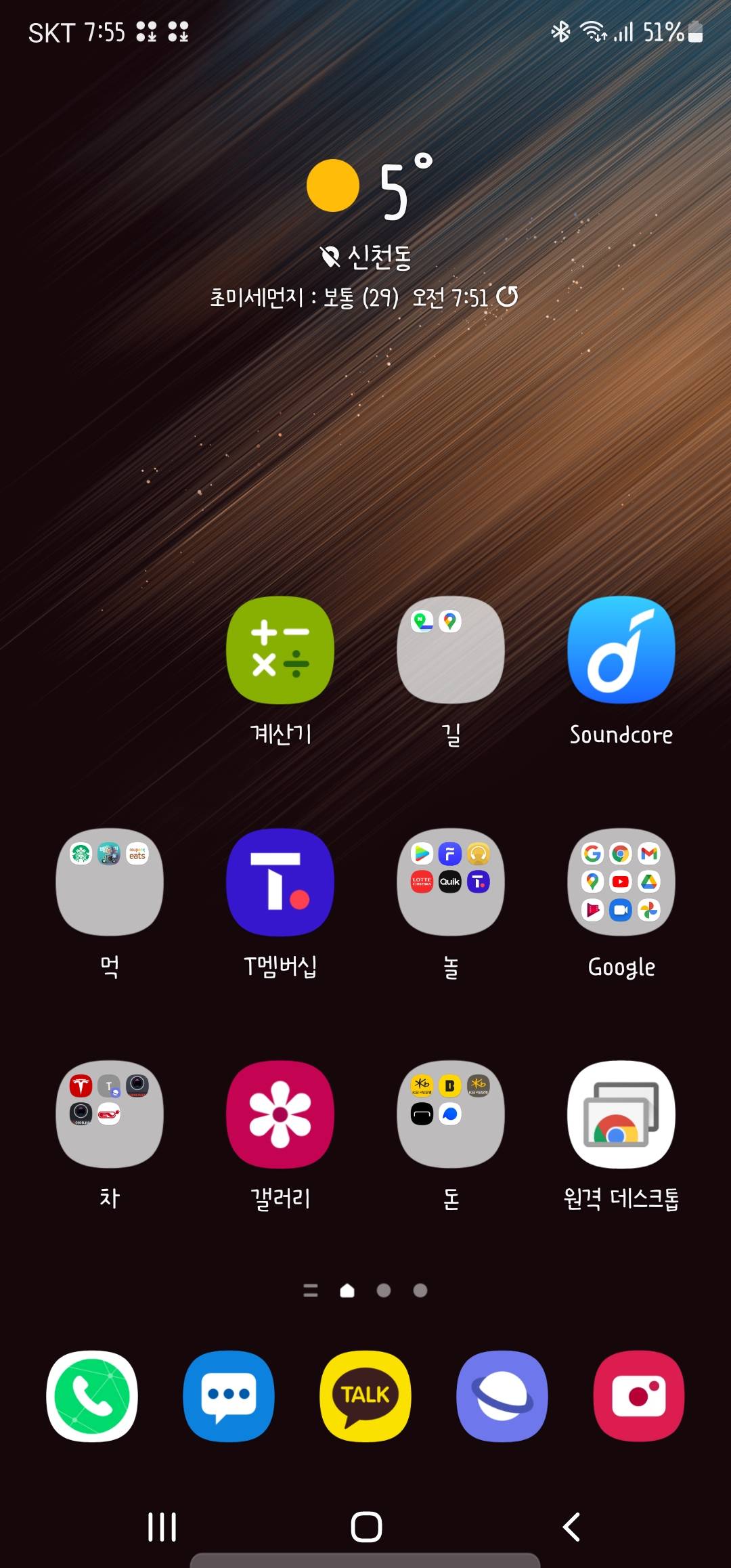Image resolution: width=731 pixels, height=1568 pixels.
Task: Open the 계산기 calculator app
Action: coord(280,651)
